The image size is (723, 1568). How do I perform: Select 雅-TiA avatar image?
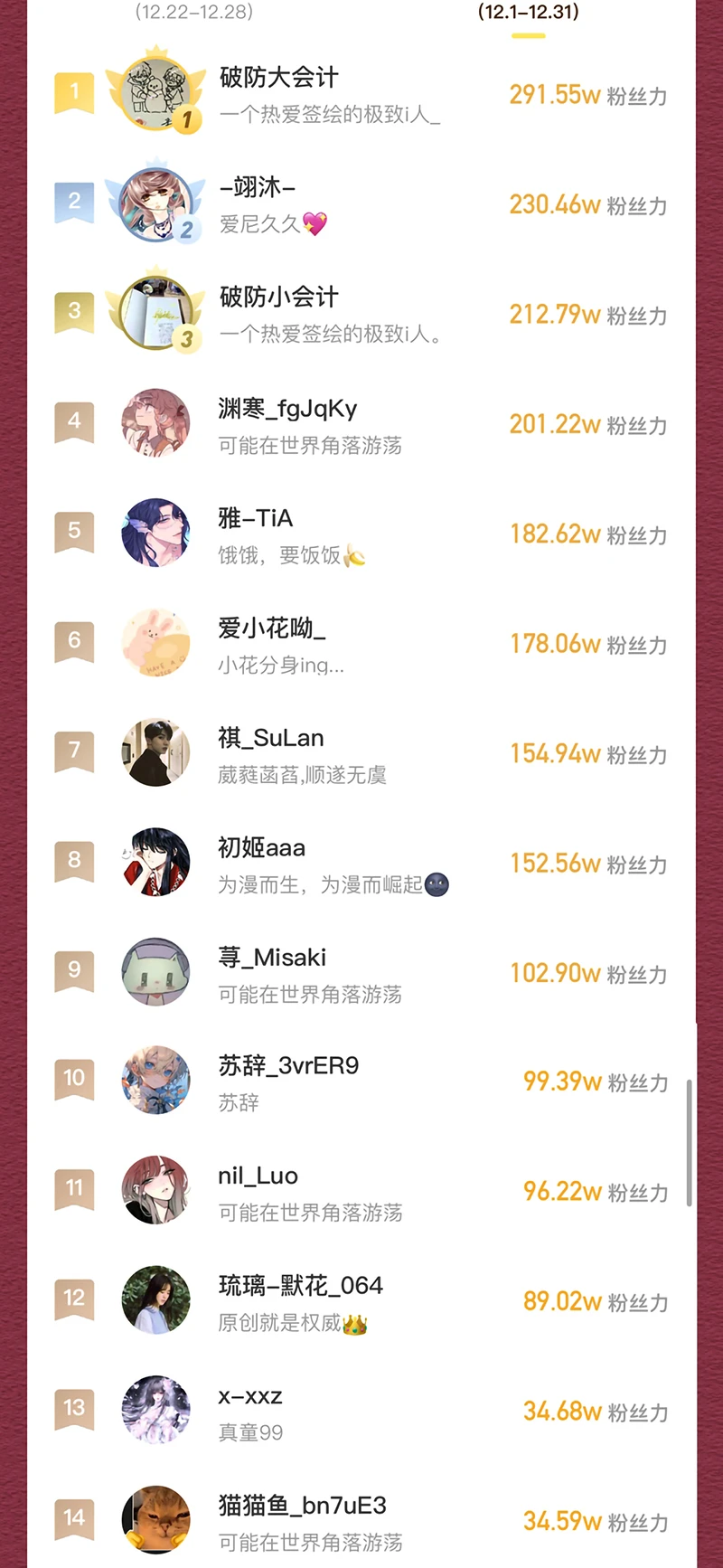155,533
